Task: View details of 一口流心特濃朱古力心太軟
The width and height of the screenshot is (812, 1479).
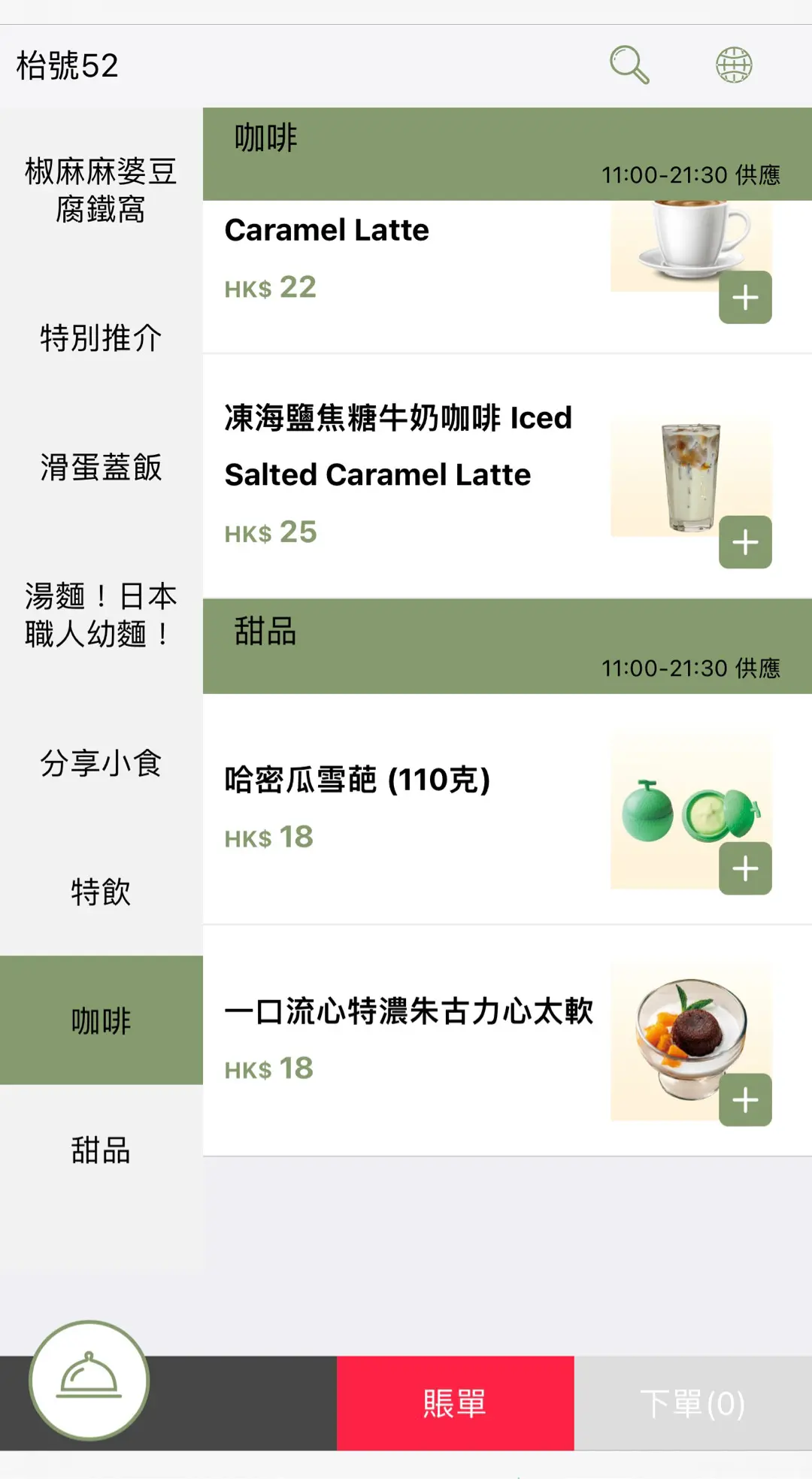Action: tap(408, 1012)
